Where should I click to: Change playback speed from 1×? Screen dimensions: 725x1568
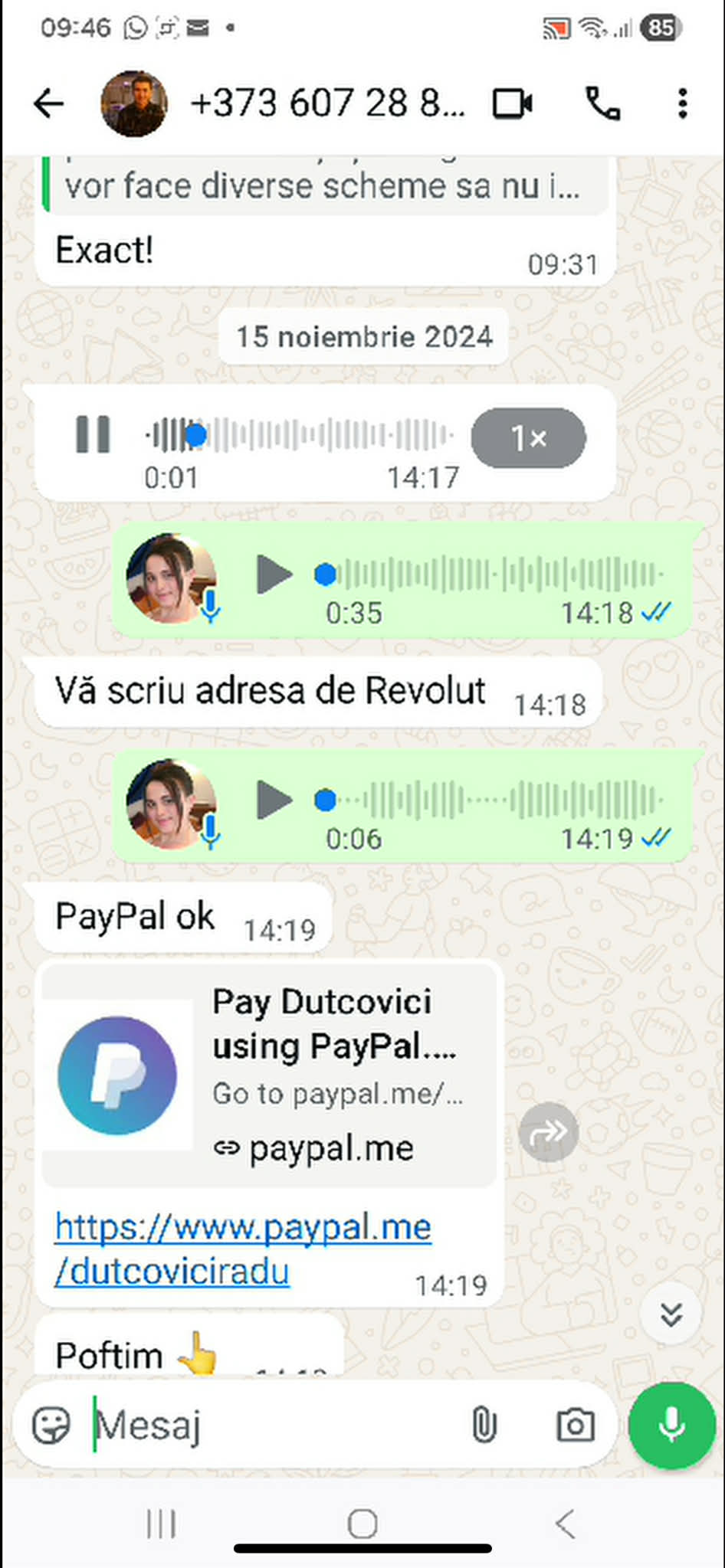[528, 438]
